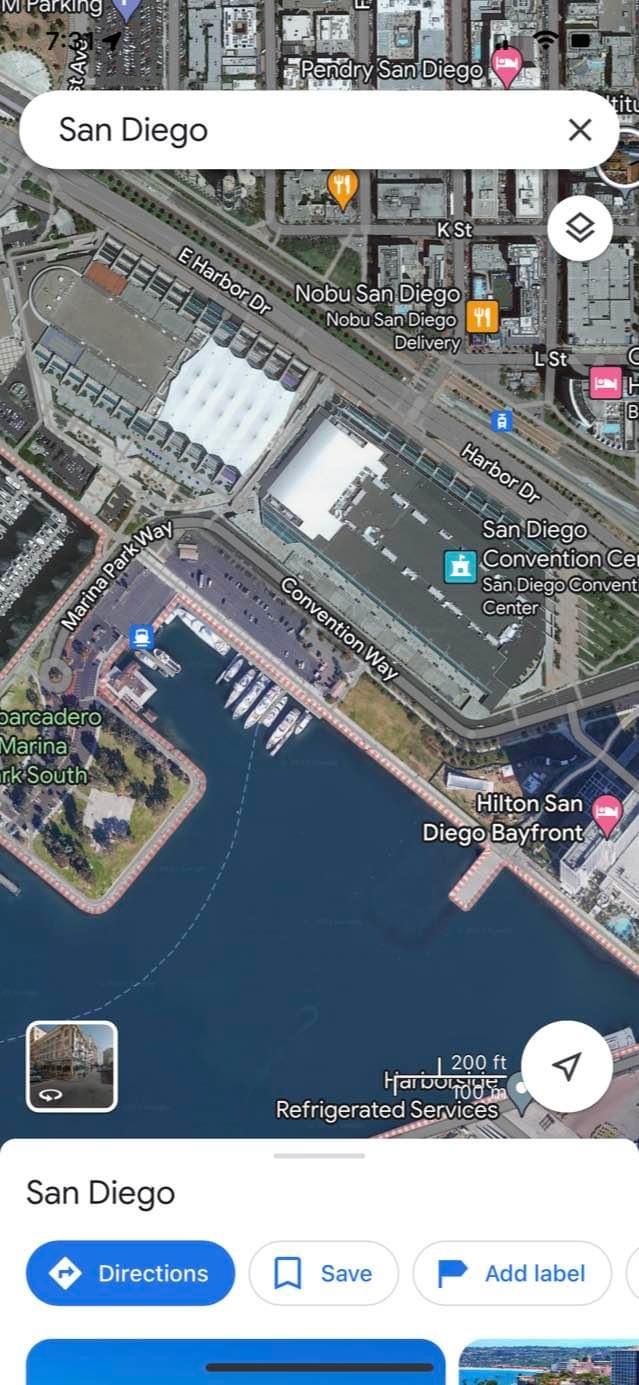This screenshot has height=1385, width=639.
Task: Open the Street View thumbnail
Action: pos(72,1066)
